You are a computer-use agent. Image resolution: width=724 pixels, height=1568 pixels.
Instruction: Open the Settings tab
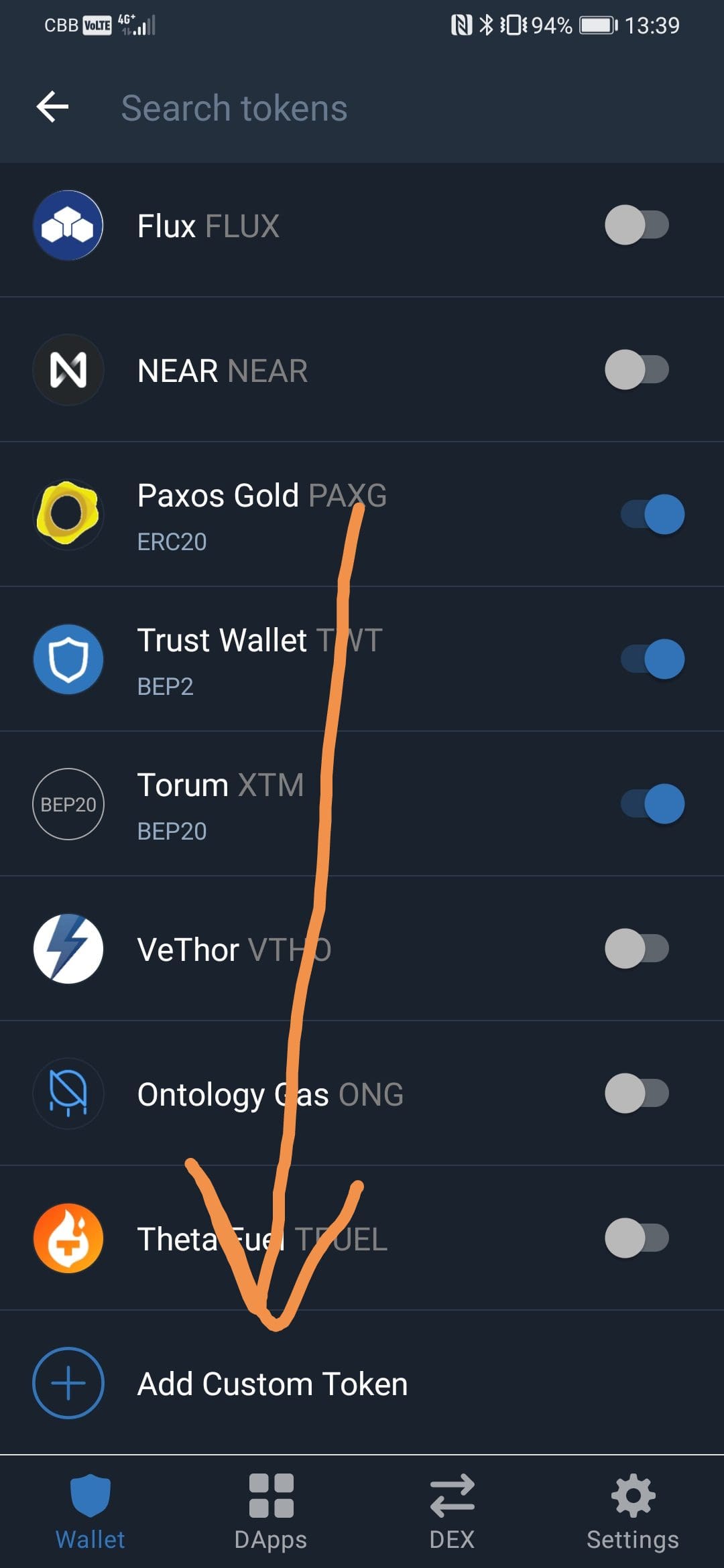633,1512
